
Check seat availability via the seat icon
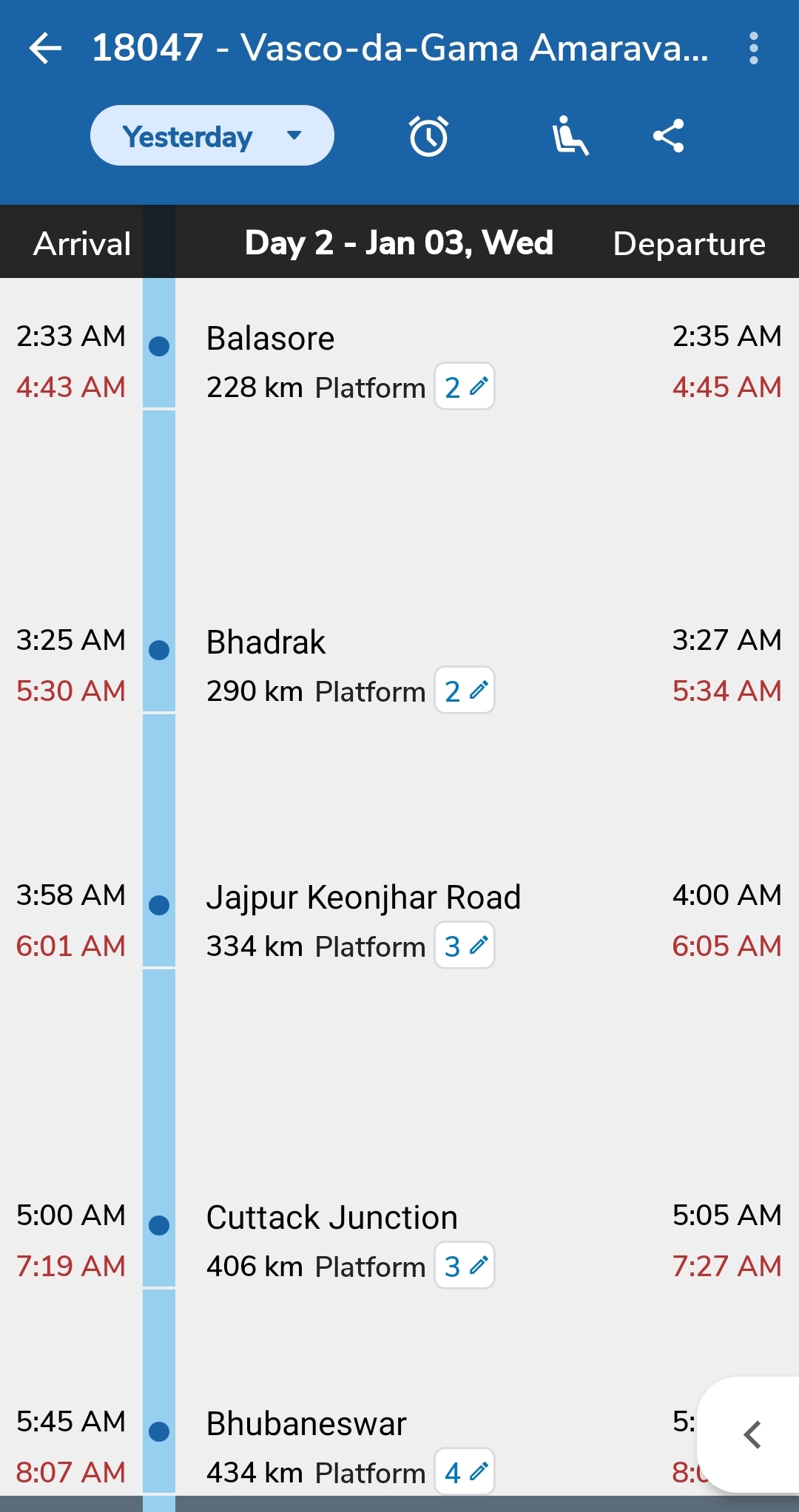(x=570, y=136)
